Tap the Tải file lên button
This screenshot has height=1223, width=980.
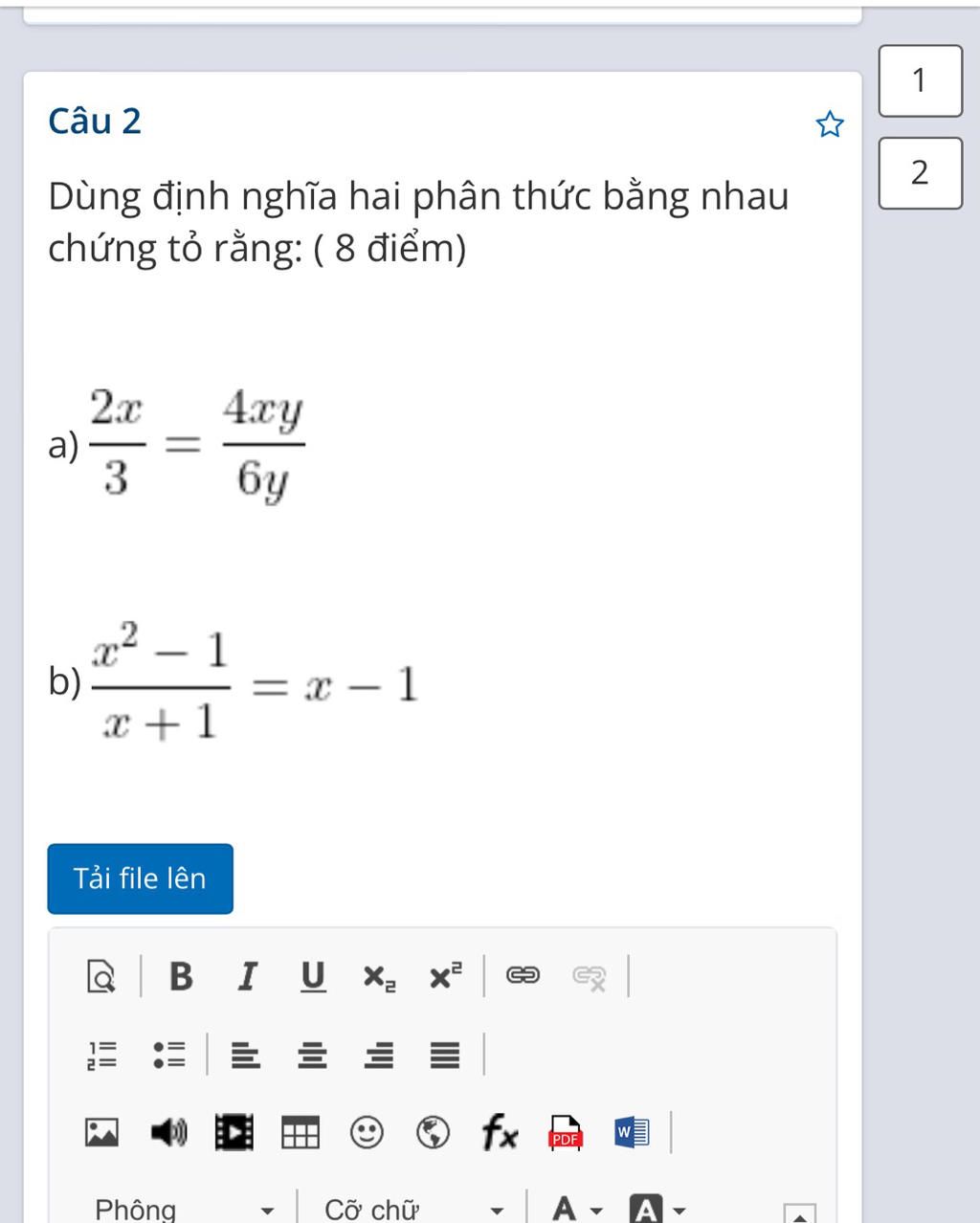click(140, 878)
